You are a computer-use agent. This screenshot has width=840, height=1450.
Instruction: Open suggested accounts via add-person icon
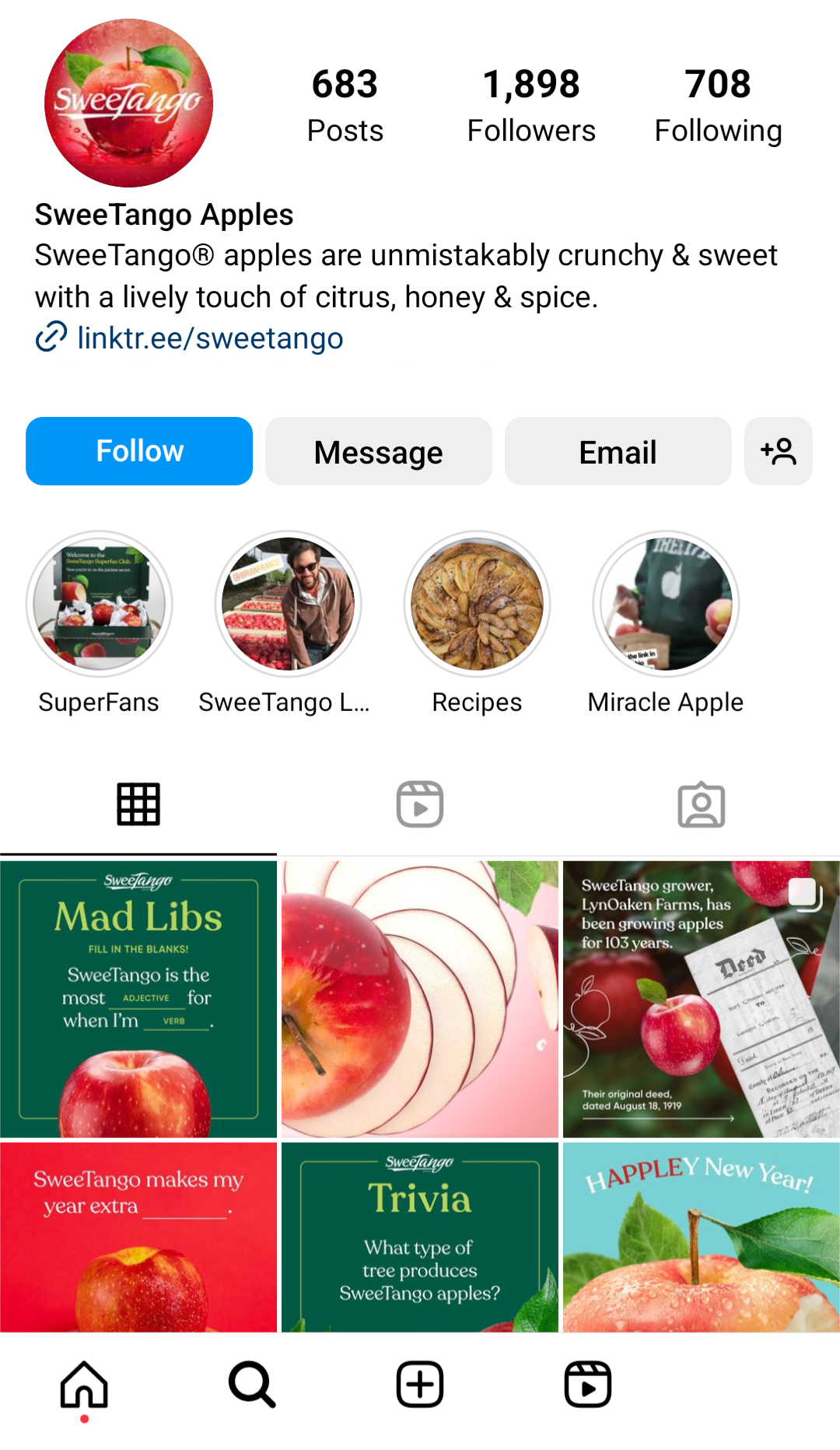point(779,451)
